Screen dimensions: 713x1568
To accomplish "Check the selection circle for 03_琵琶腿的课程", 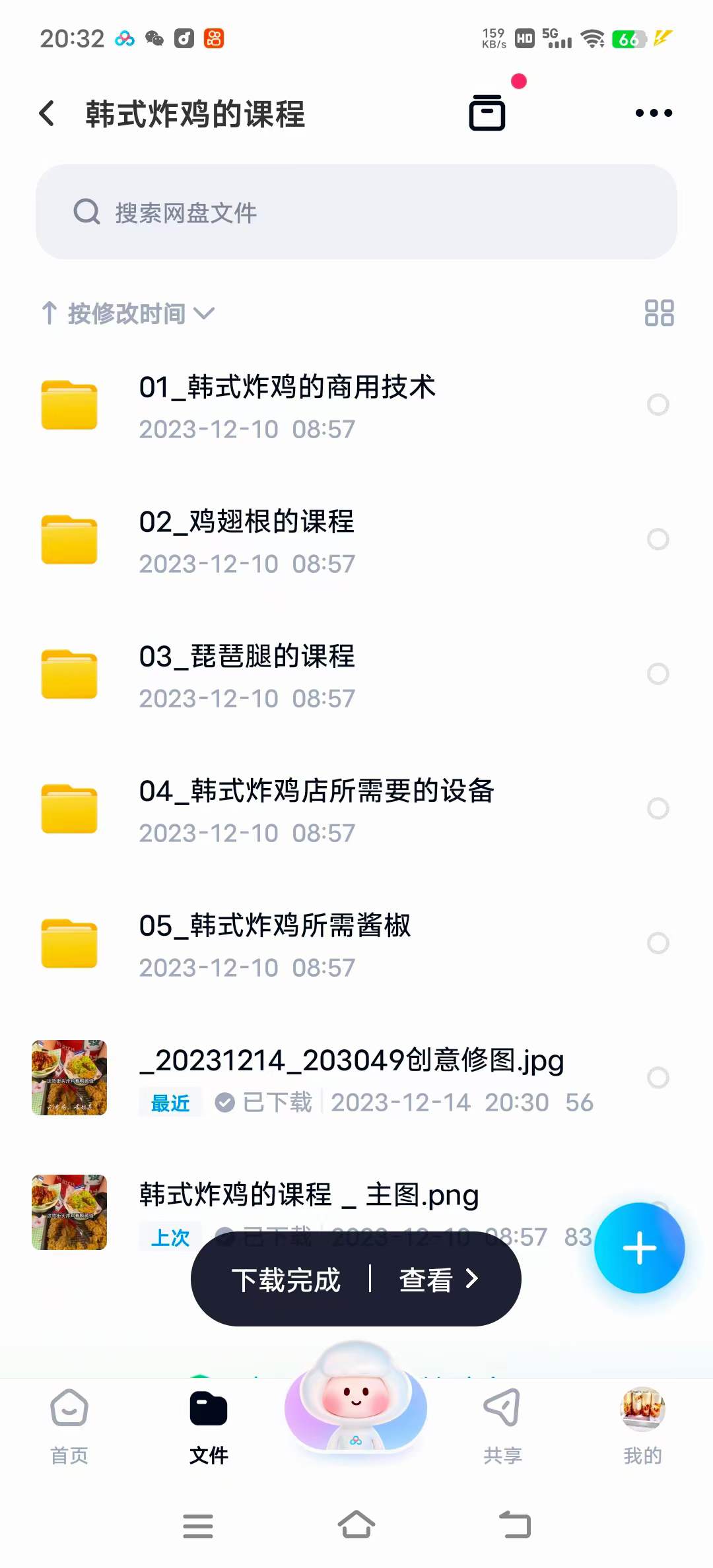I will [x=659, y=674].
